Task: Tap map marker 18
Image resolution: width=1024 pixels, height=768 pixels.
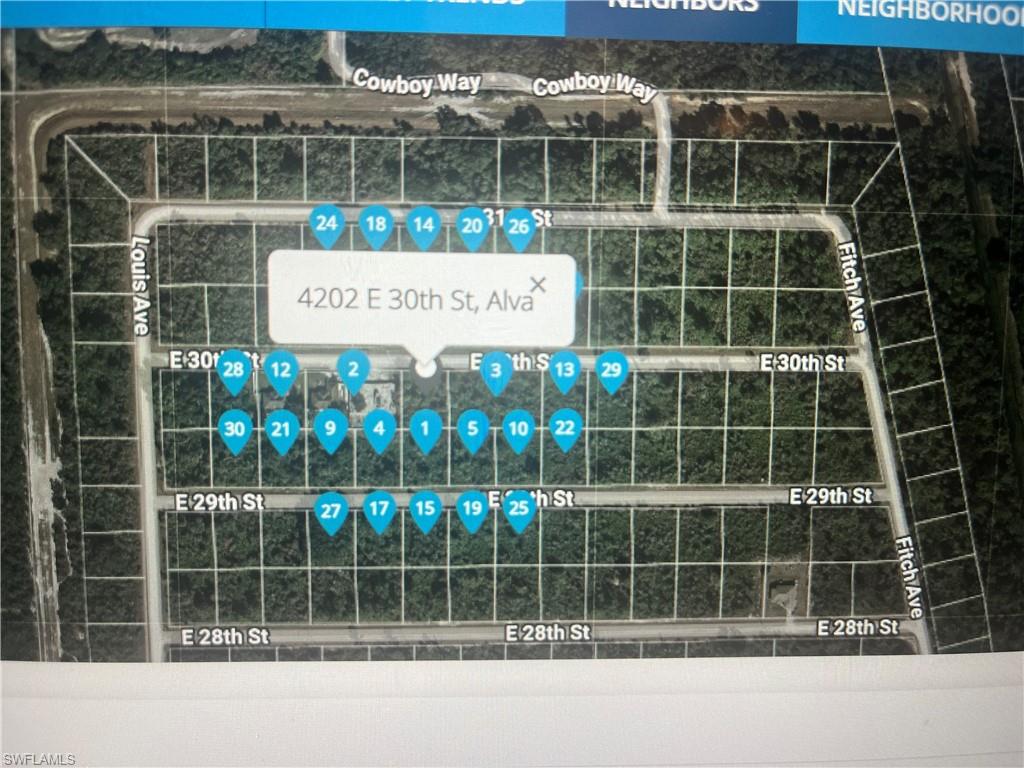Action: [x=376, y=225]
